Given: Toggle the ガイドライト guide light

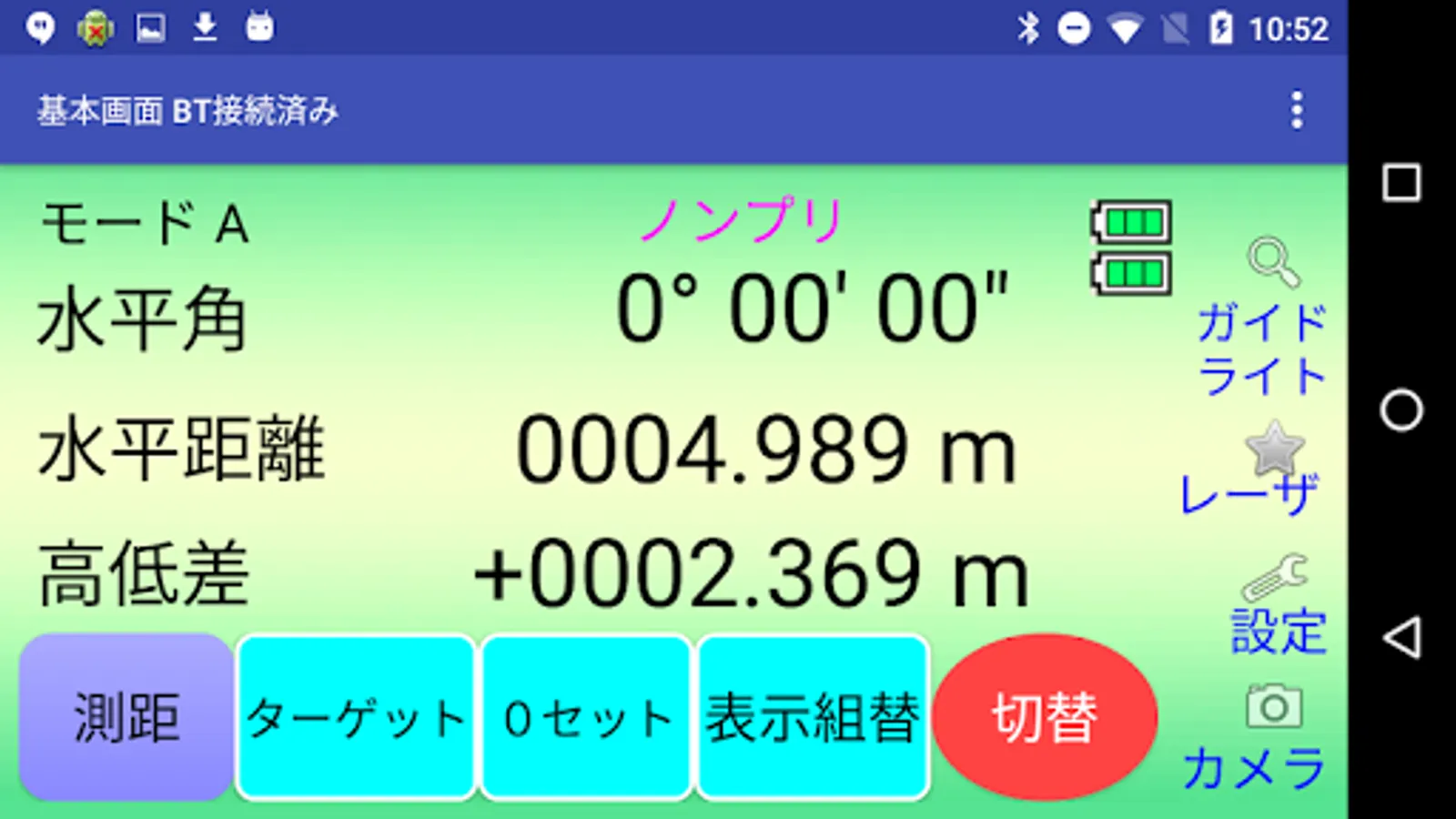Looking at the screenshot, I should point(1263,318).
